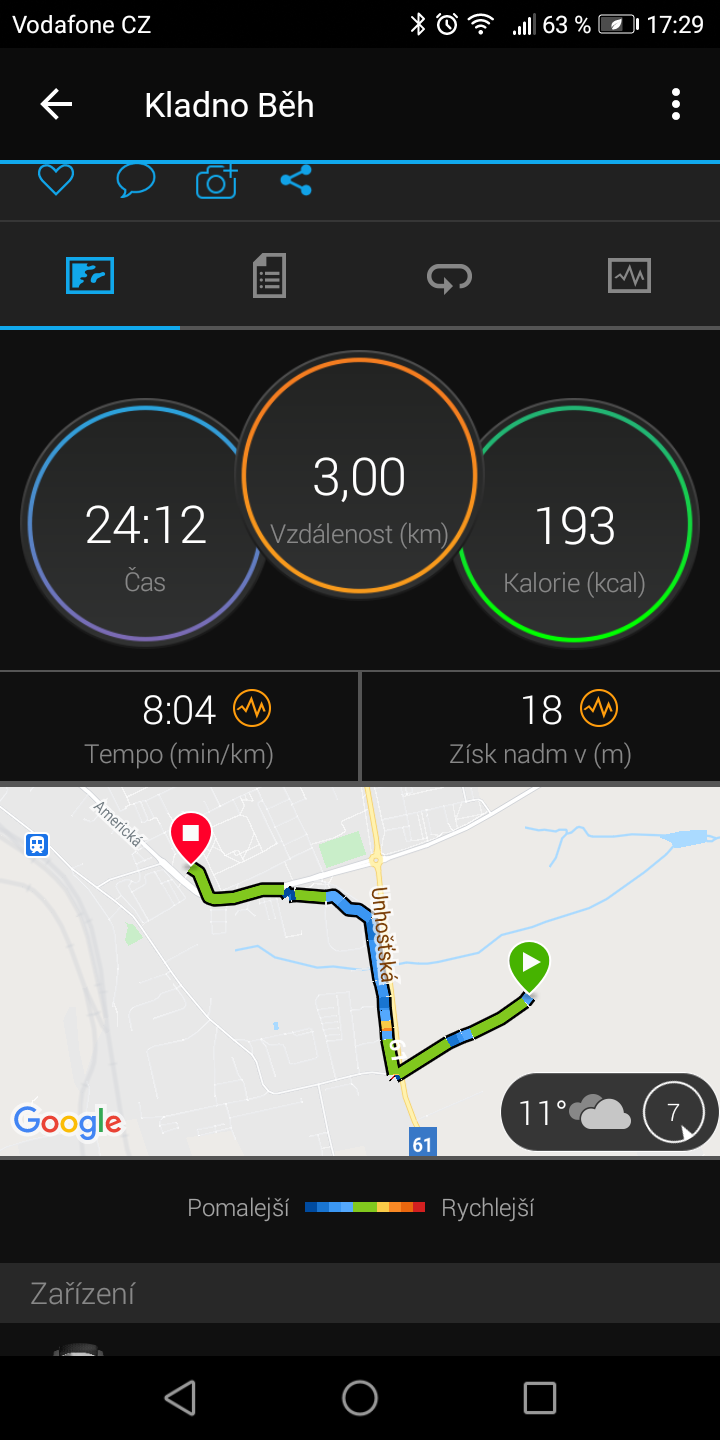Share this Kladno Běh activity
The image size is (720, 1440).
pos(296,181)
